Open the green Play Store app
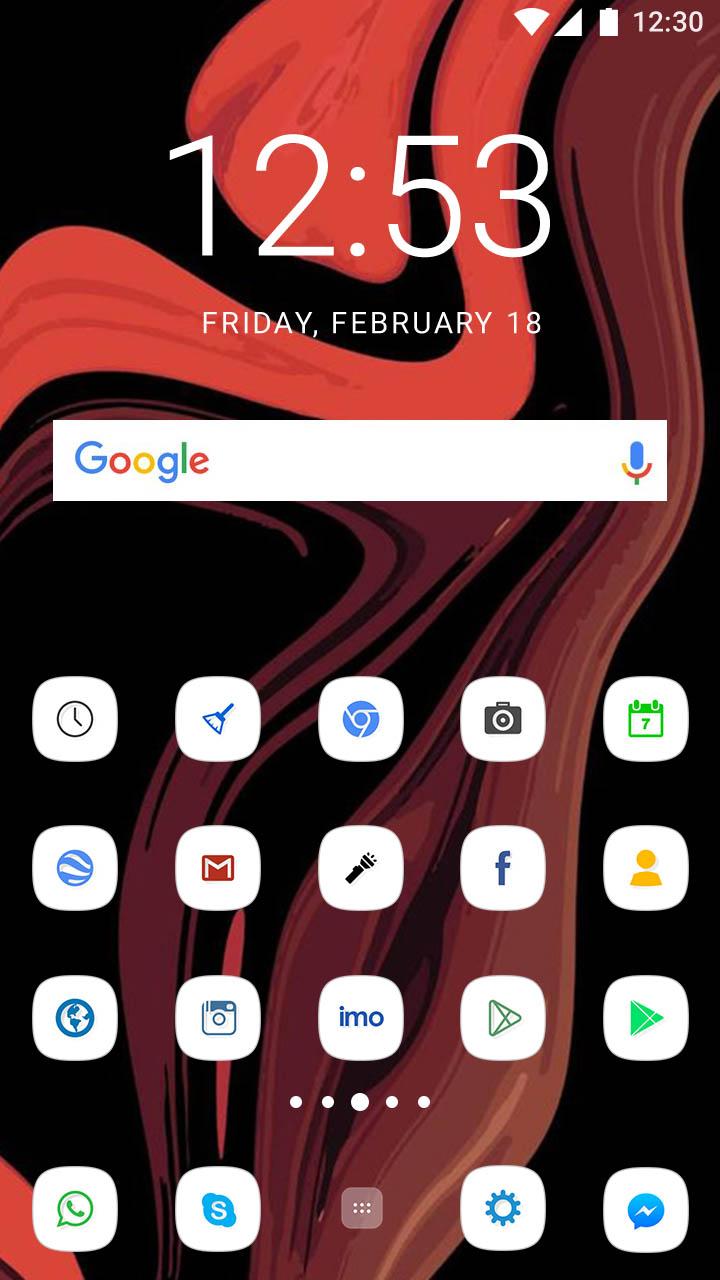The image size is (720, 1280). pyautogui.click(x=646, y=1018)
